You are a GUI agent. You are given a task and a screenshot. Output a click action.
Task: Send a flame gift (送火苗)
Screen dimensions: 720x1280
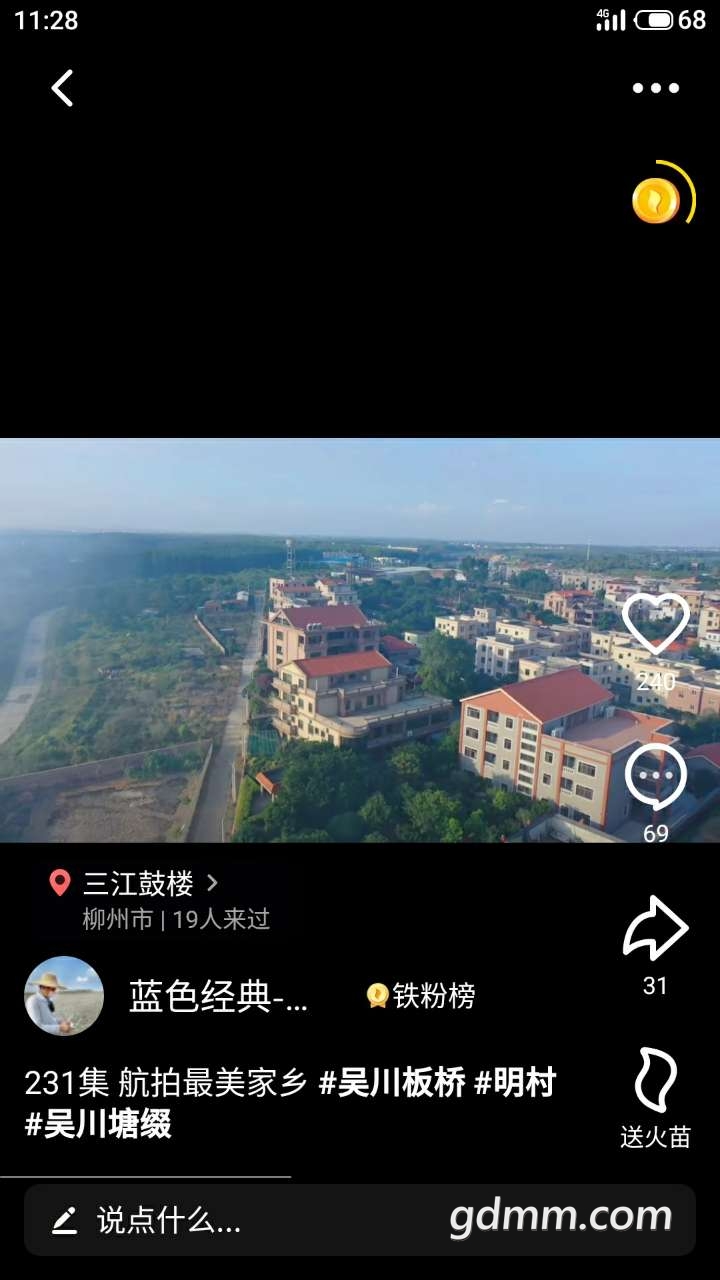(x=656, y=1081)
